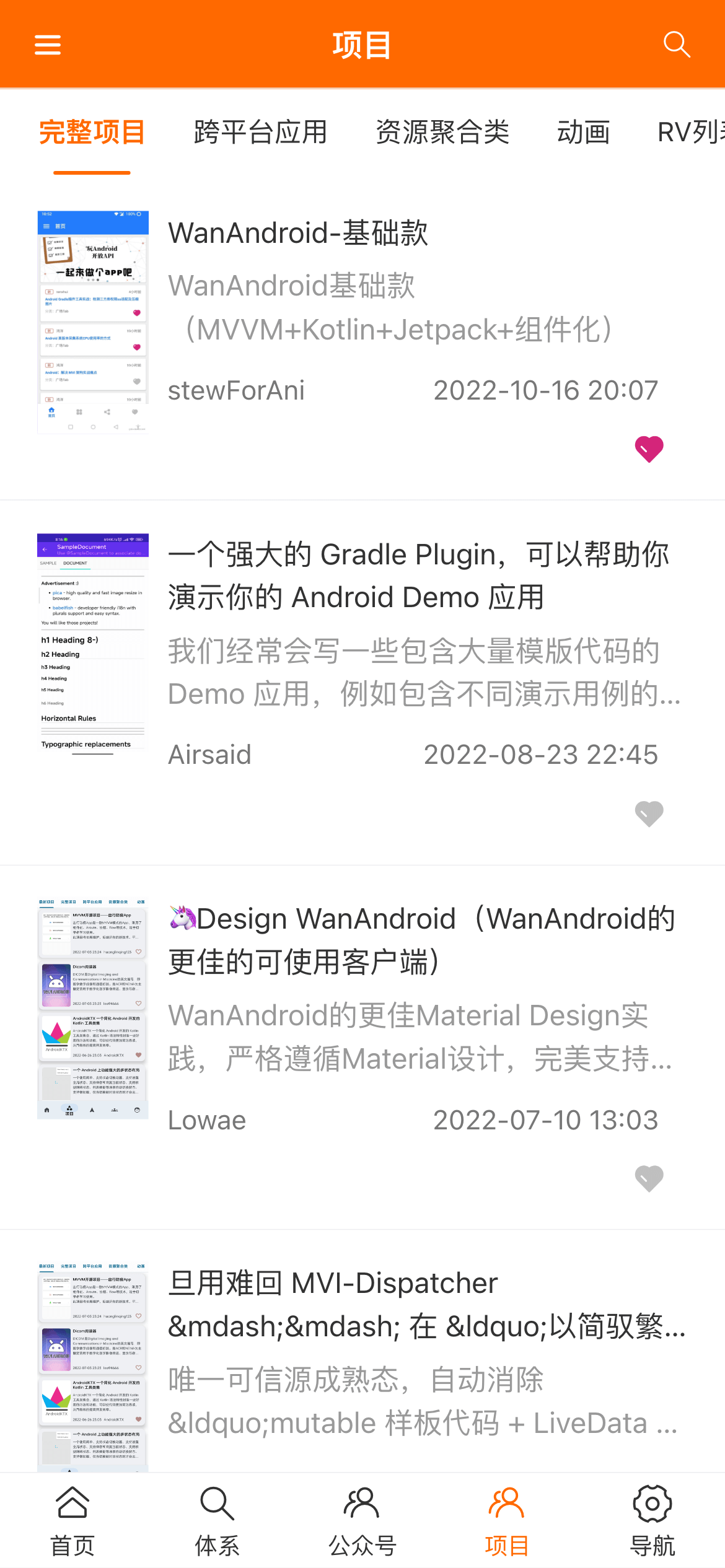Switch to the 跨平台应用 tab

click(x=260, y=133)
